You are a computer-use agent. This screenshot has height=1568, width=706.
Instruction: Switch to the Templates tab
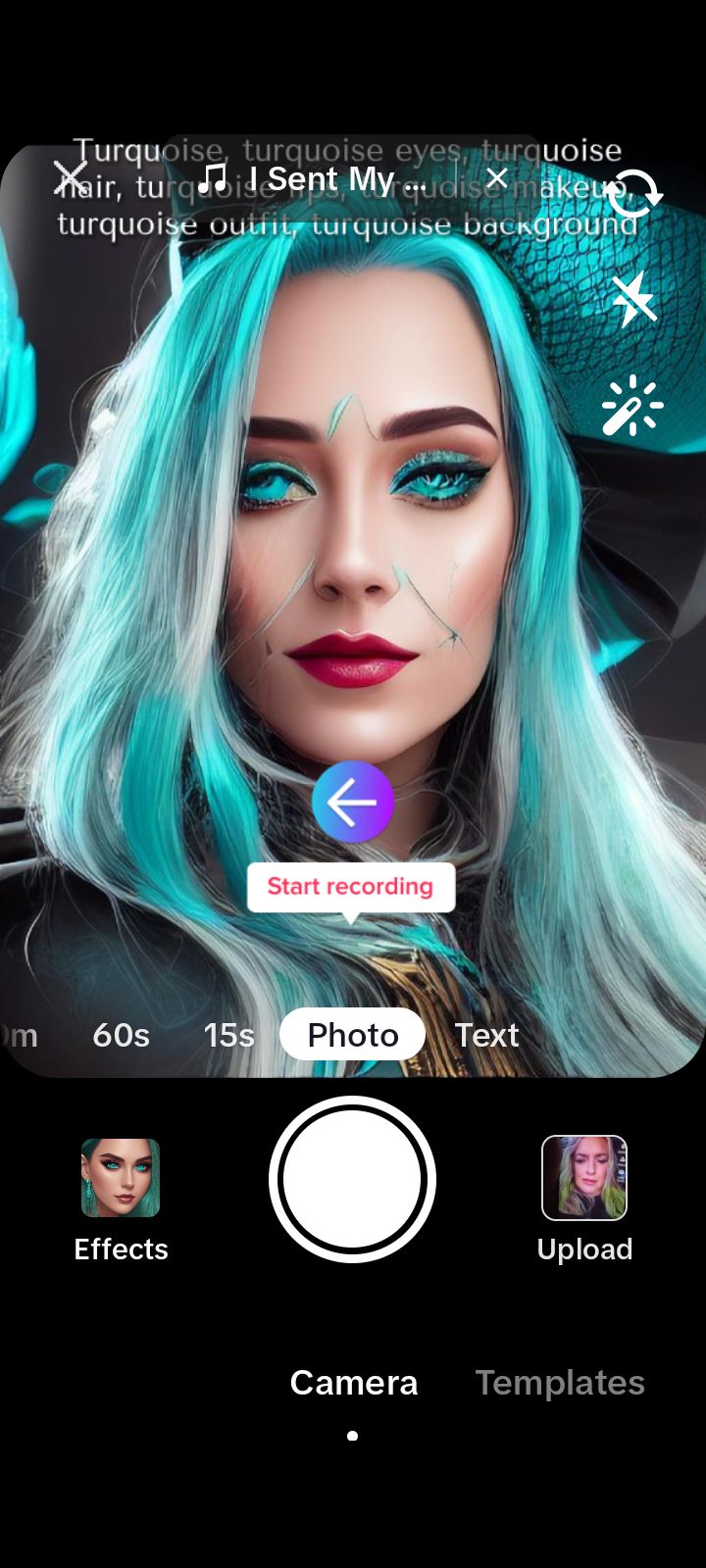pyautogui.click(x=560, y=1383)
